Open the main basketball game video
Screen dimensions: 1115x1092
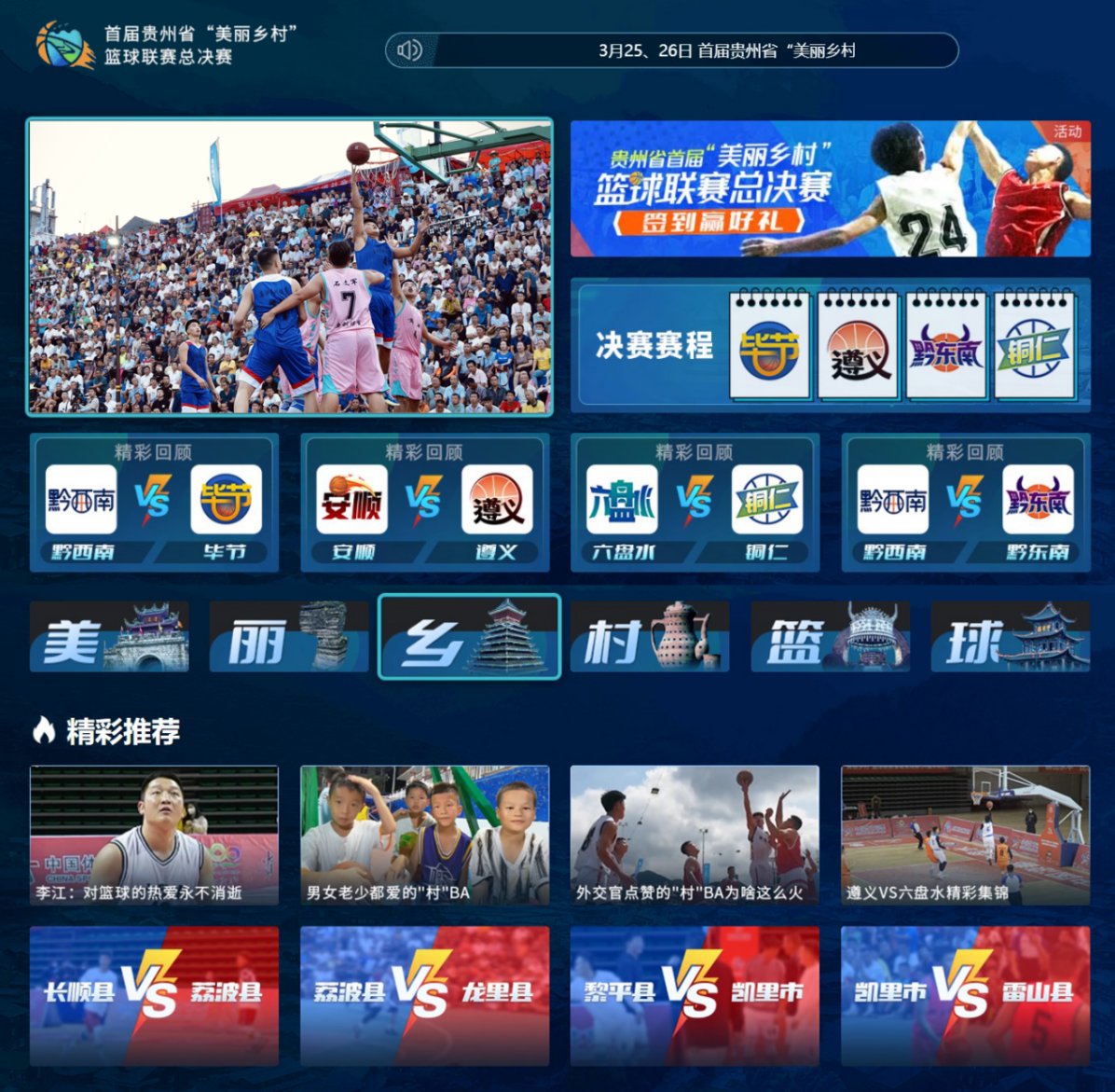coord(289,267)
